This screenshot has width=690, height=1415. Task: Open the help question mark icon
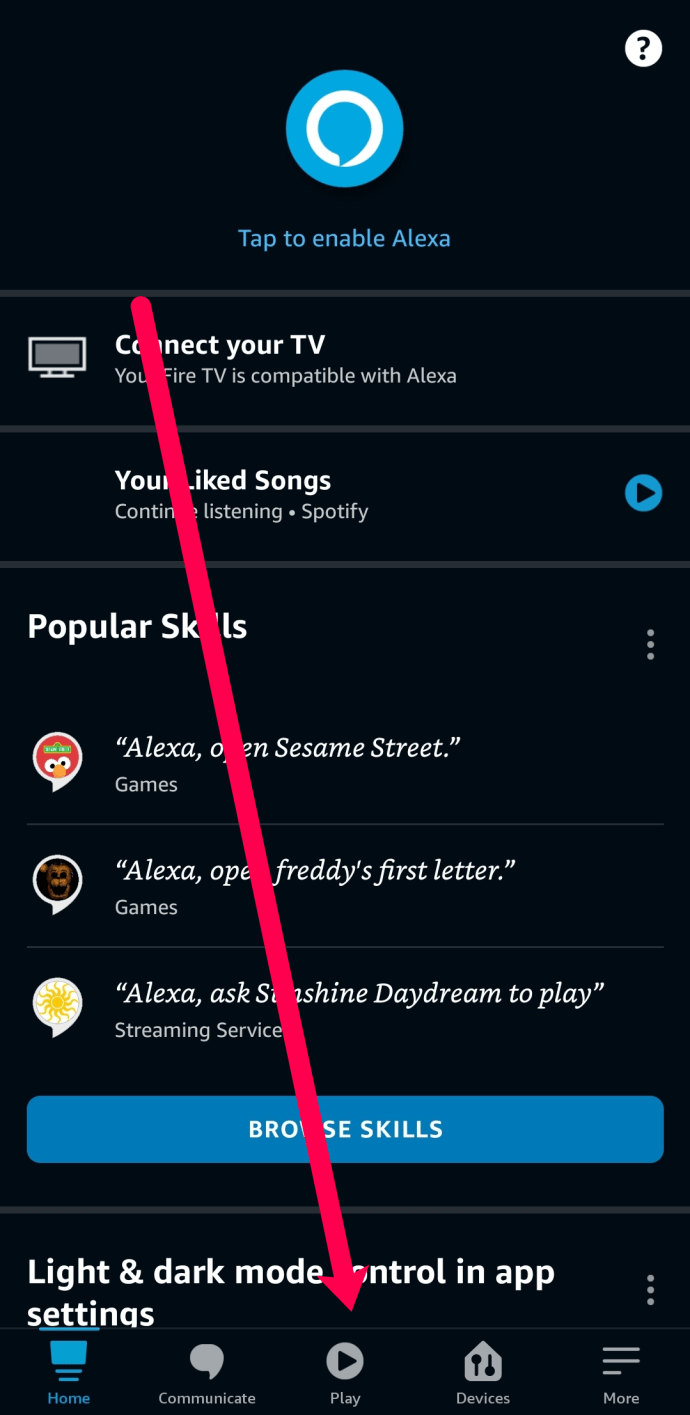click(643, 48)
